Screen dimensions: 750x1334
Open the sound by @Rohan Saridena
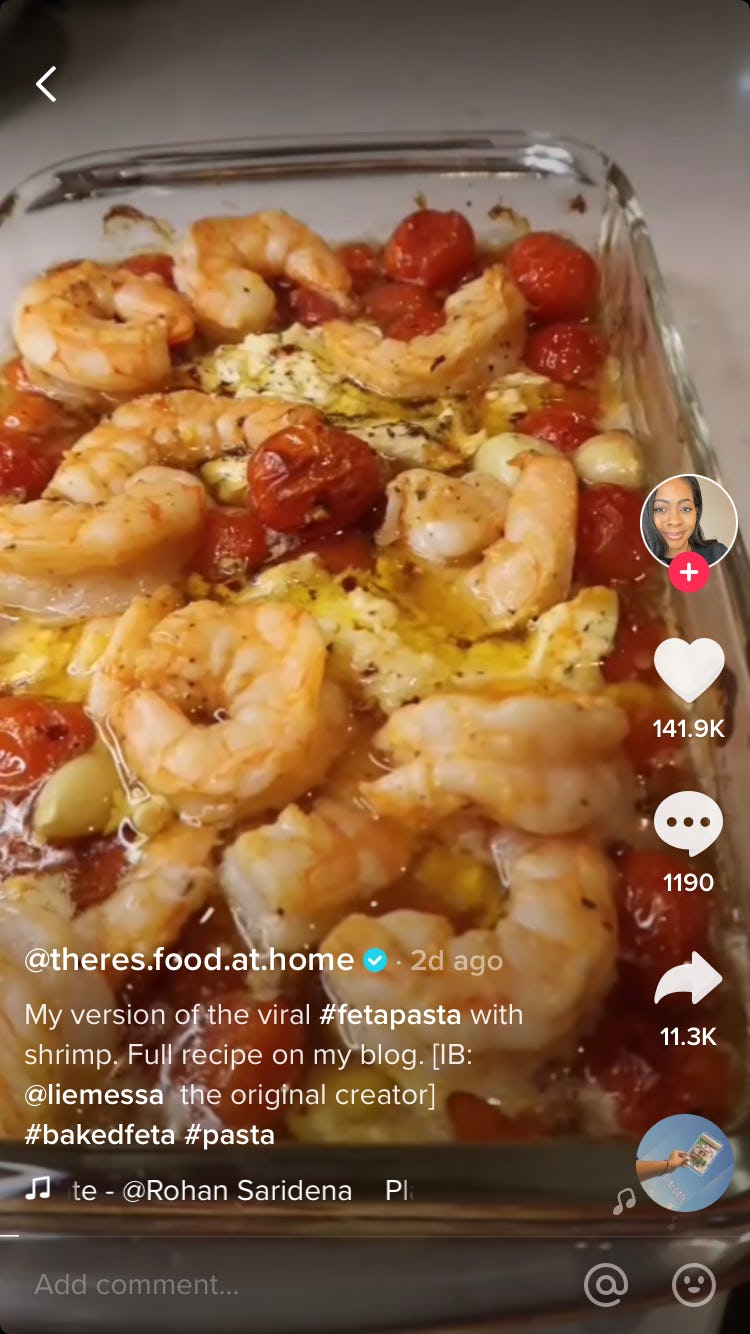(x=212, y=1191)
